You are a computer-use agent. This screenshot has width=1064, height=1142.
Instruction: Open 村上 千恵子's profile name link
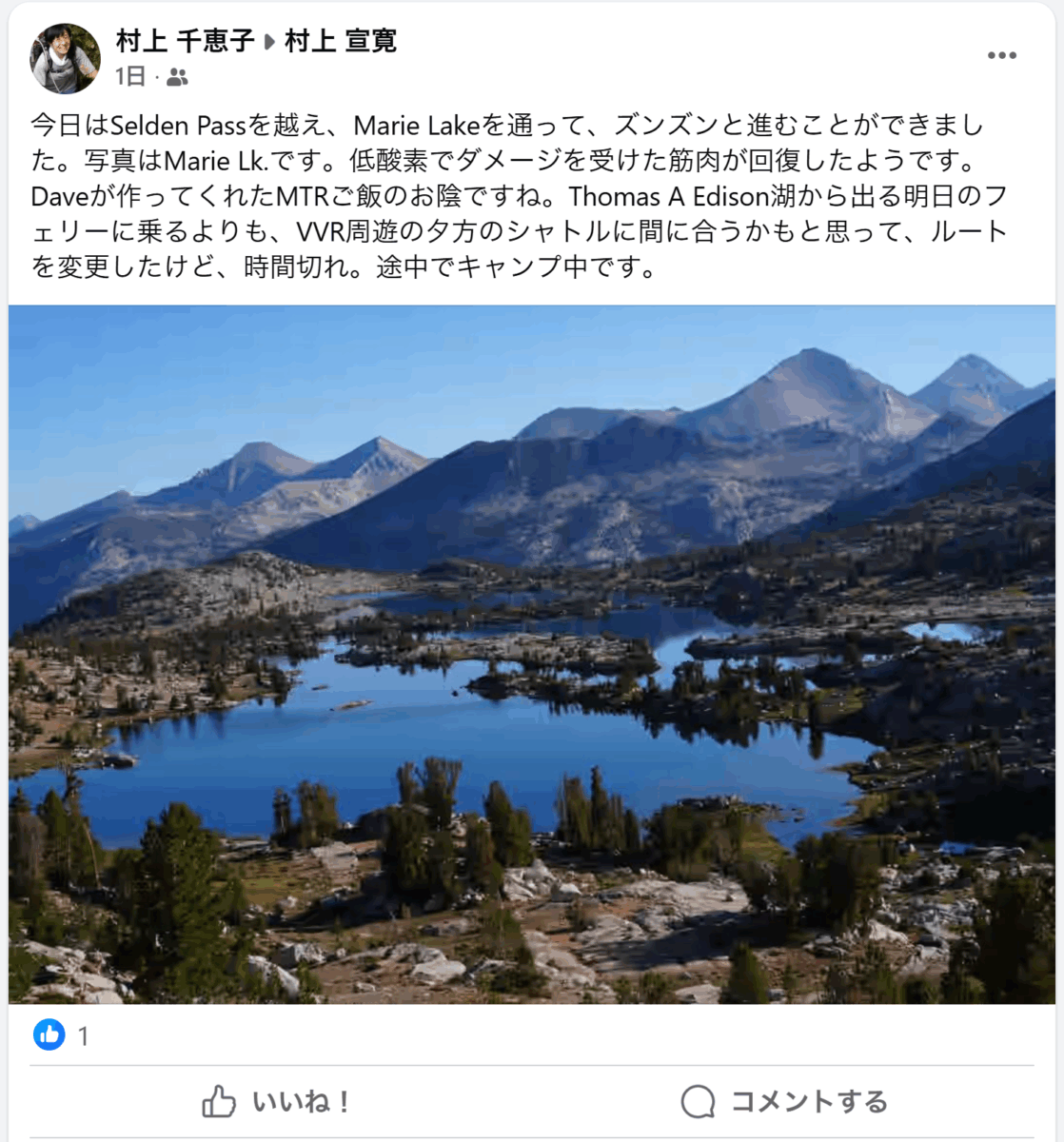(x=185, y=41)
